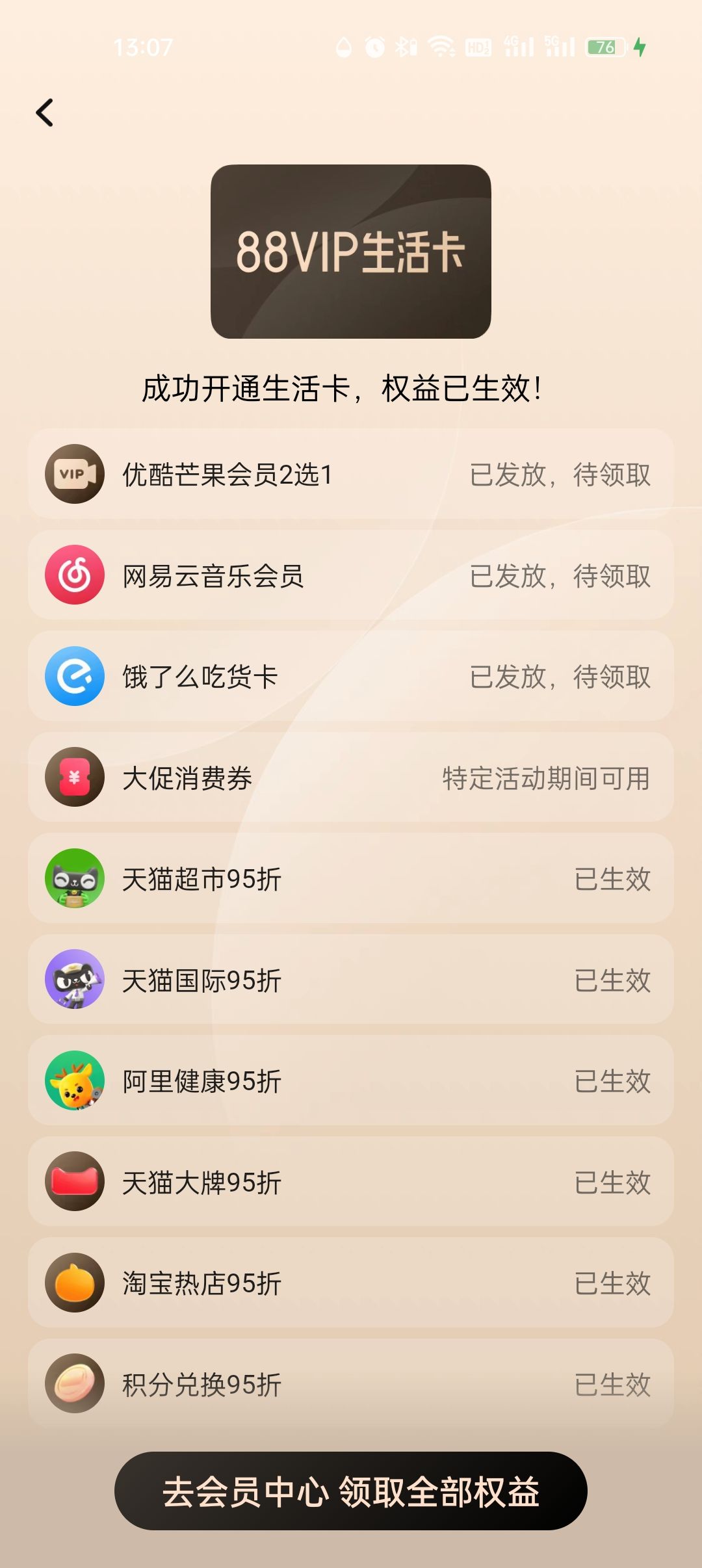Open the 天猫大牌95折 row
Image resolution: width=702 pixels, height=1568 pixels.
(351, 1181)
